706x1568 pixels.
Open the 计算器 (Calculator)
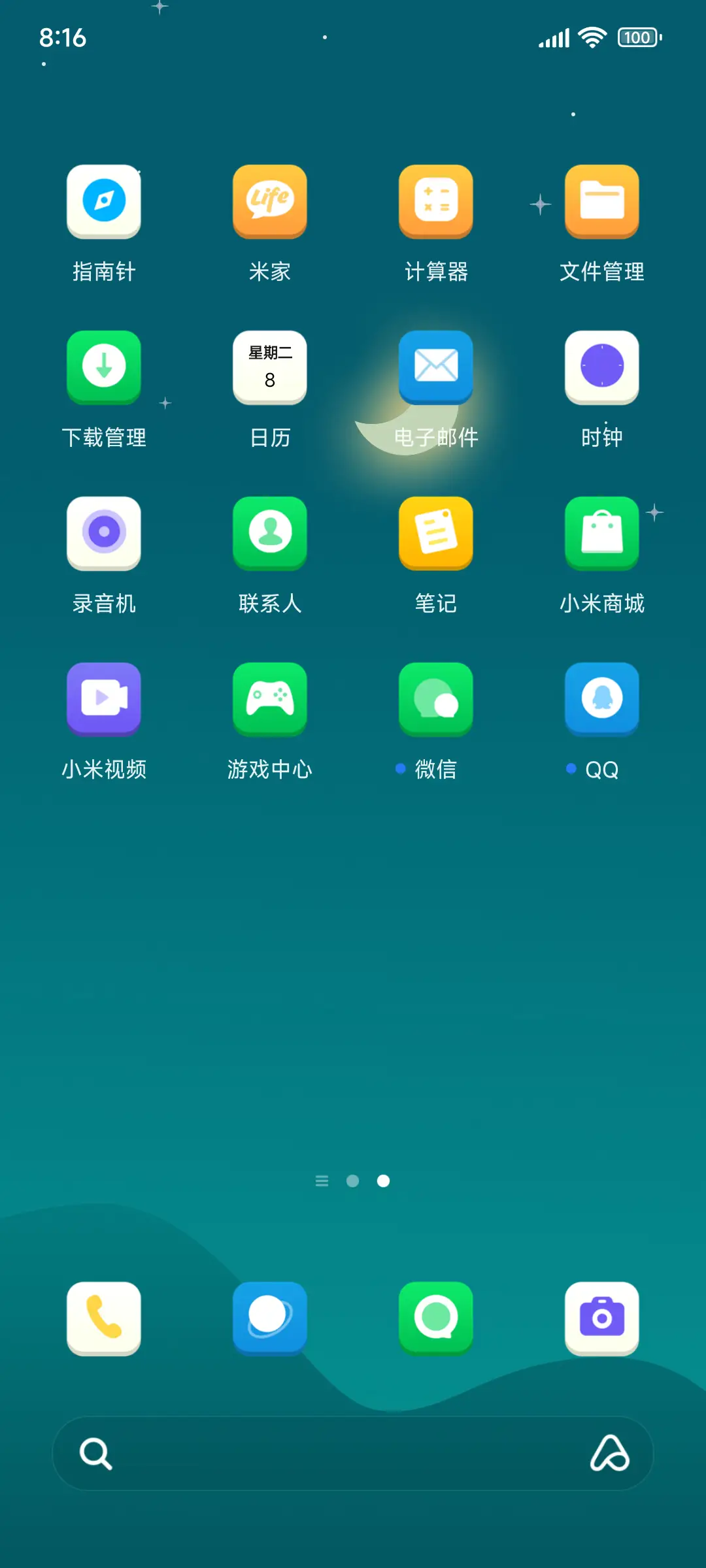(436, 201)
